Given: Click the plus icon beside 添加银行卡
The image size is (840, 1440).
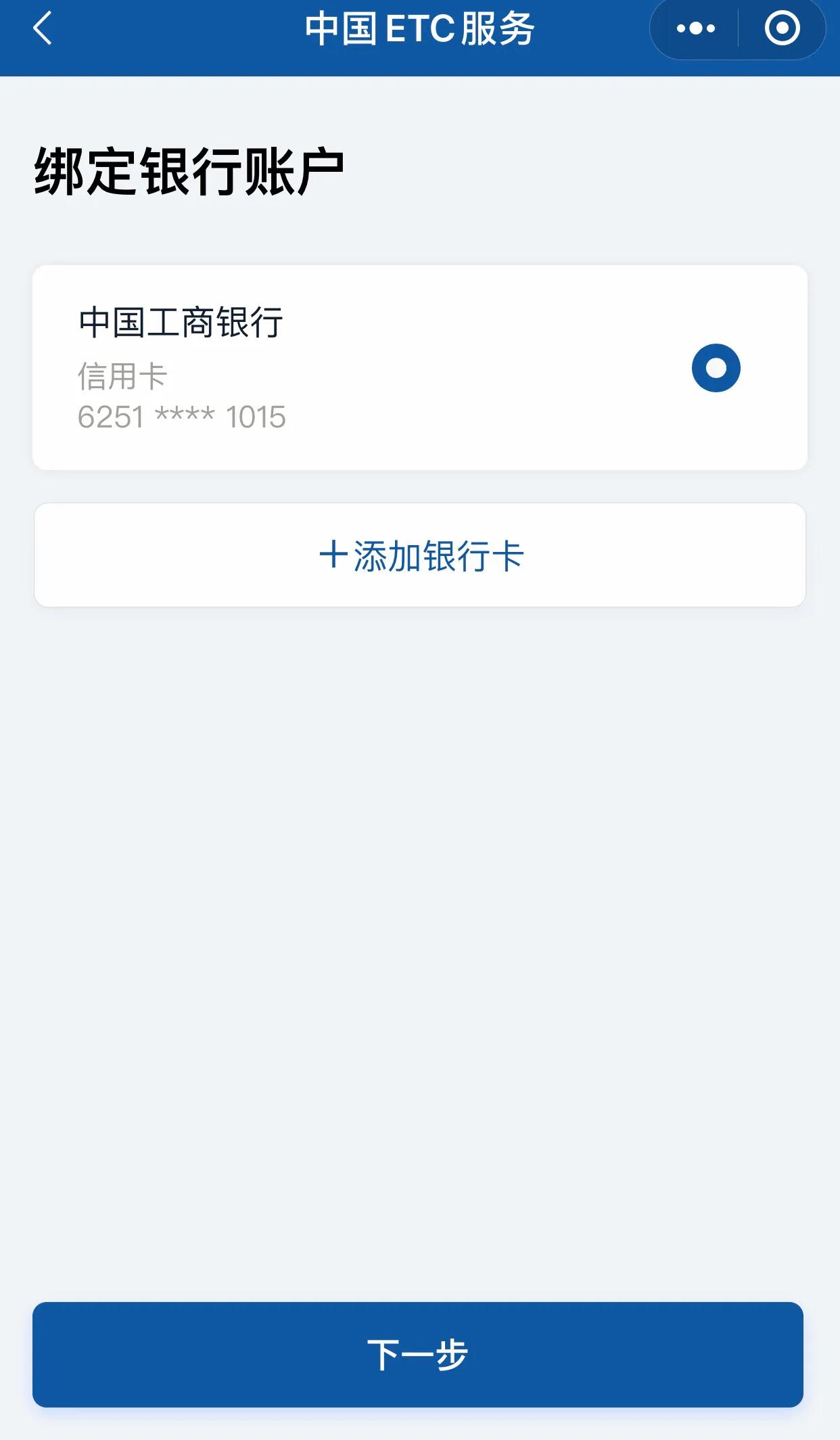Looking at the screenshot, I should point(333,555).
